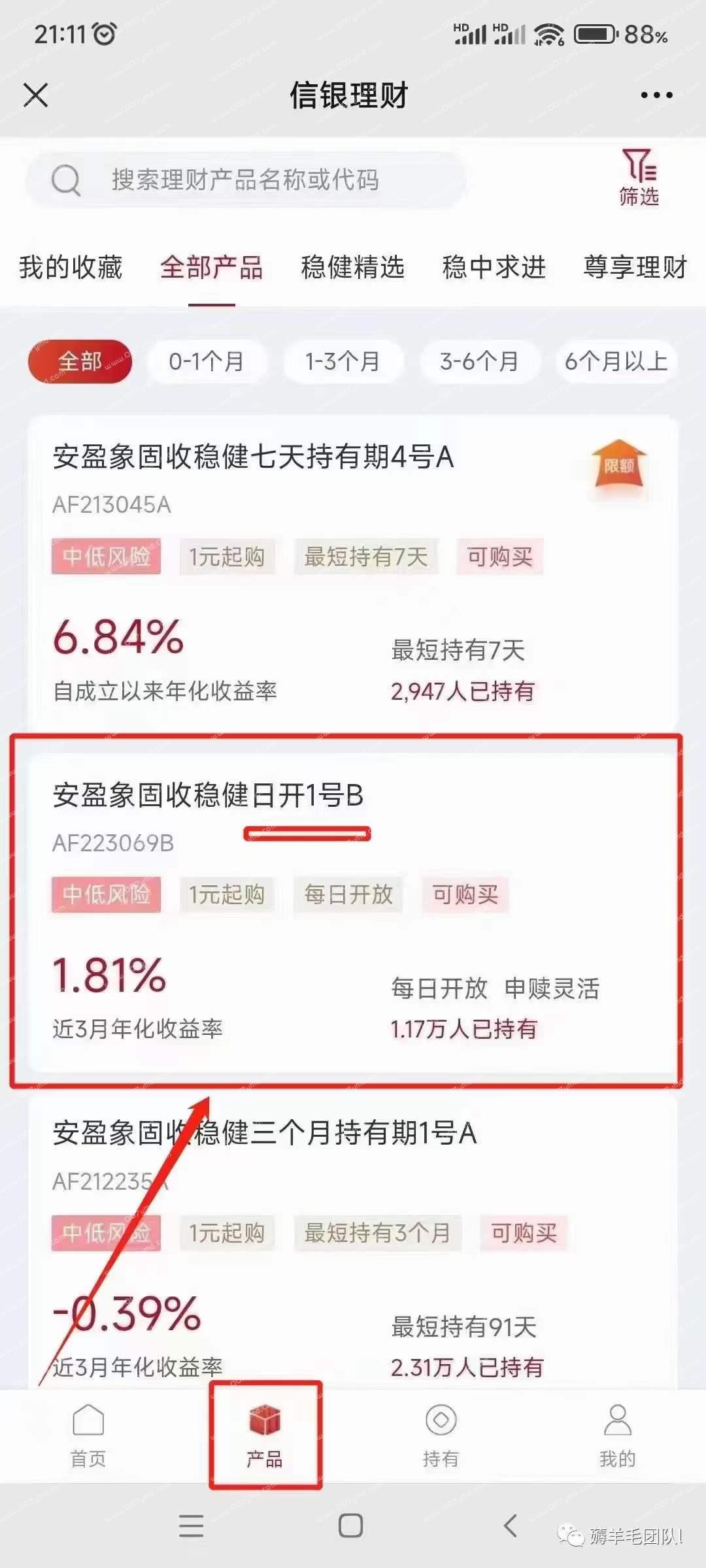Go to 尊享理财 tab
The image size is (706, 1568).
(635, 267)
